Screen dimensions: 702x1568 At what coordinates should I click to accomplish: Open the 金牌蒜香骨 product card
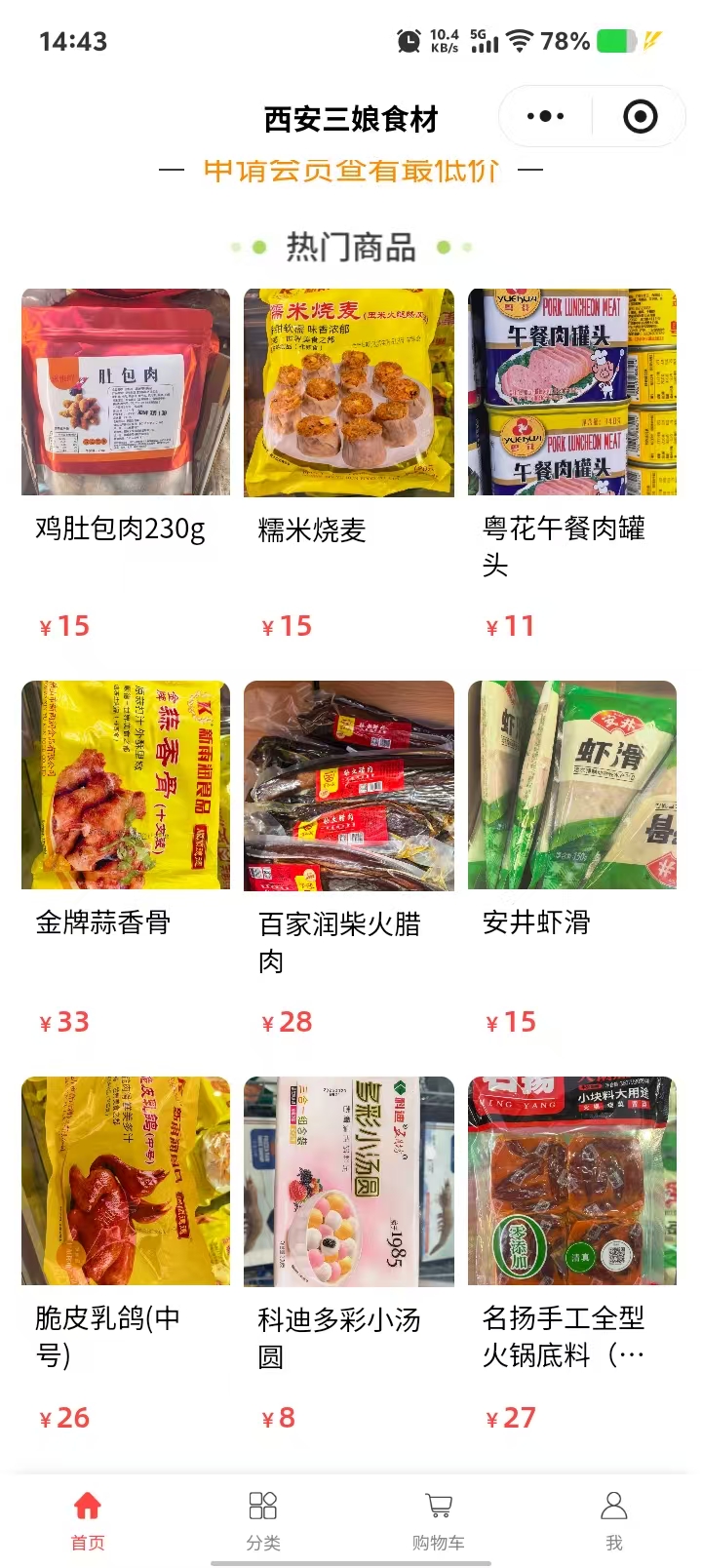pyautogui.click(x=126, y=786)
